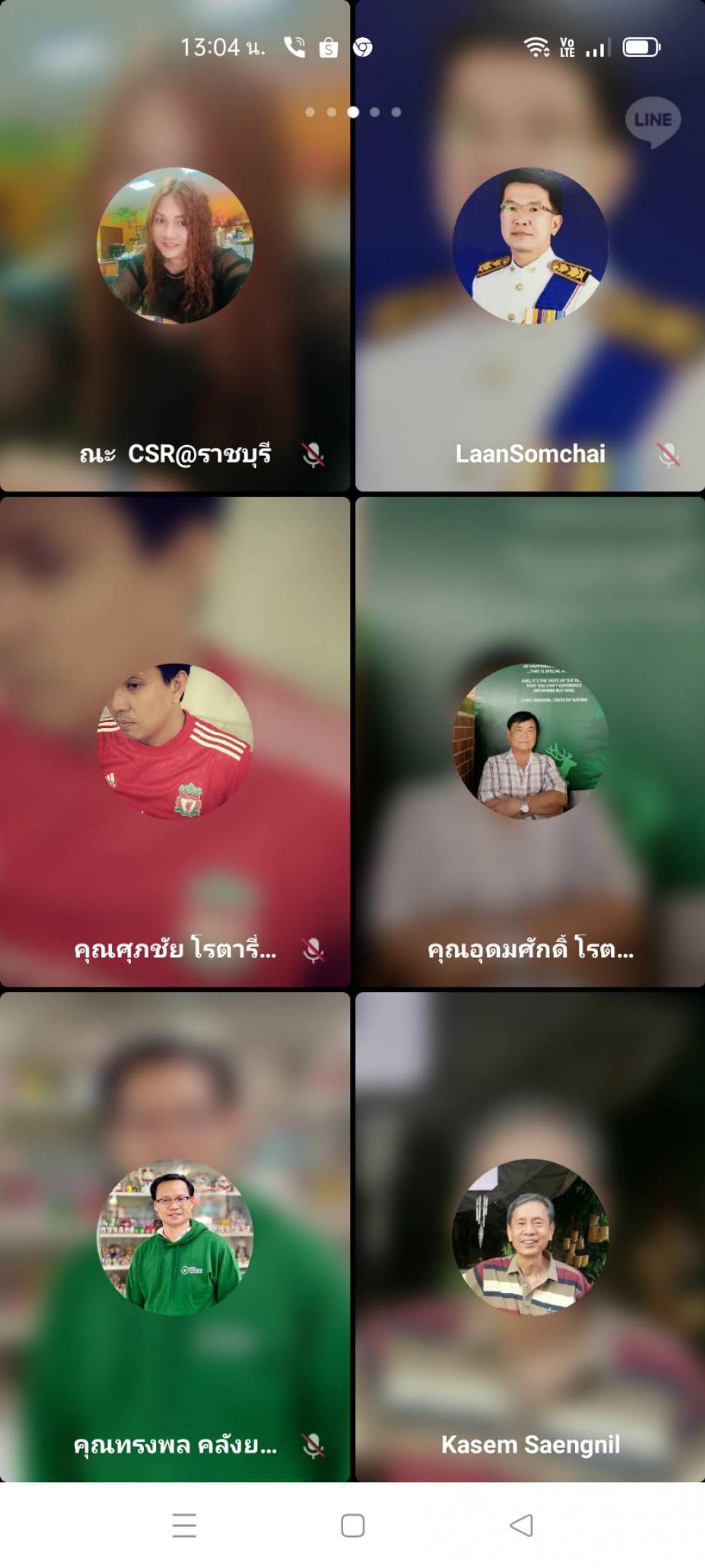Open LaanSomchai's participant tile
Screen dimensions: 705x1568
pyautogui.click(x=530, y=246)
